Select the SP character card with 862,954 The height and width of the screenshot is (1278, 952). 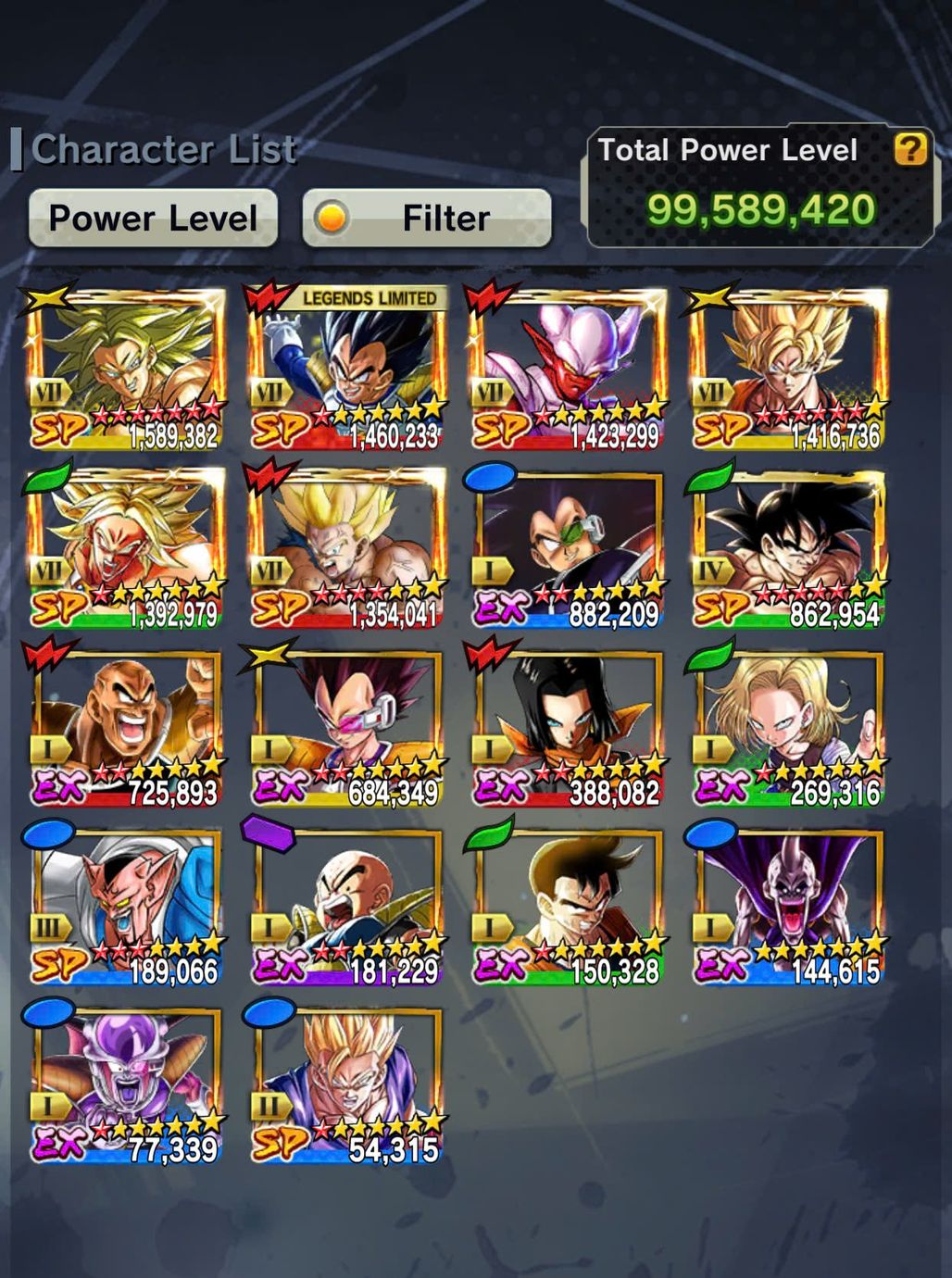pyautogui.click(x=788, y=549)
